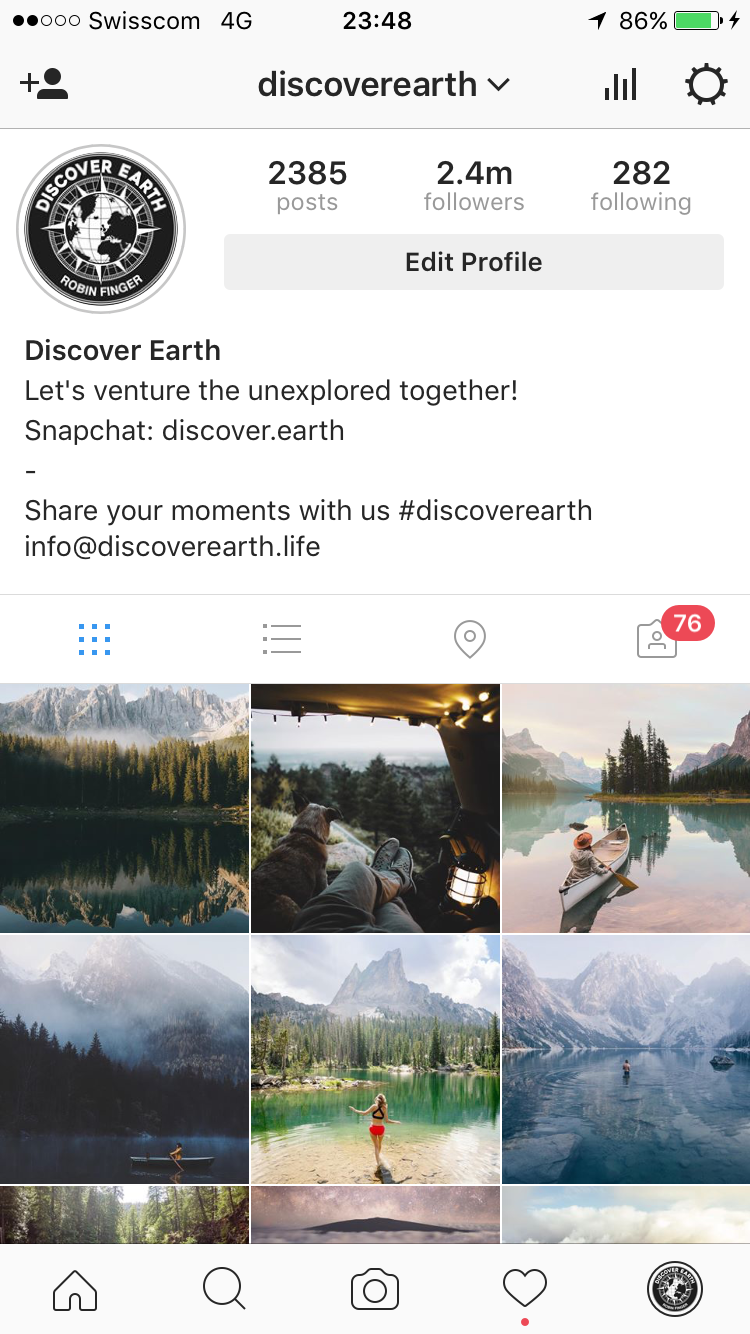This screenshot has width=750, height=1334.
Task: Expand the discoverearth account switcher
Action: point(384,85)
